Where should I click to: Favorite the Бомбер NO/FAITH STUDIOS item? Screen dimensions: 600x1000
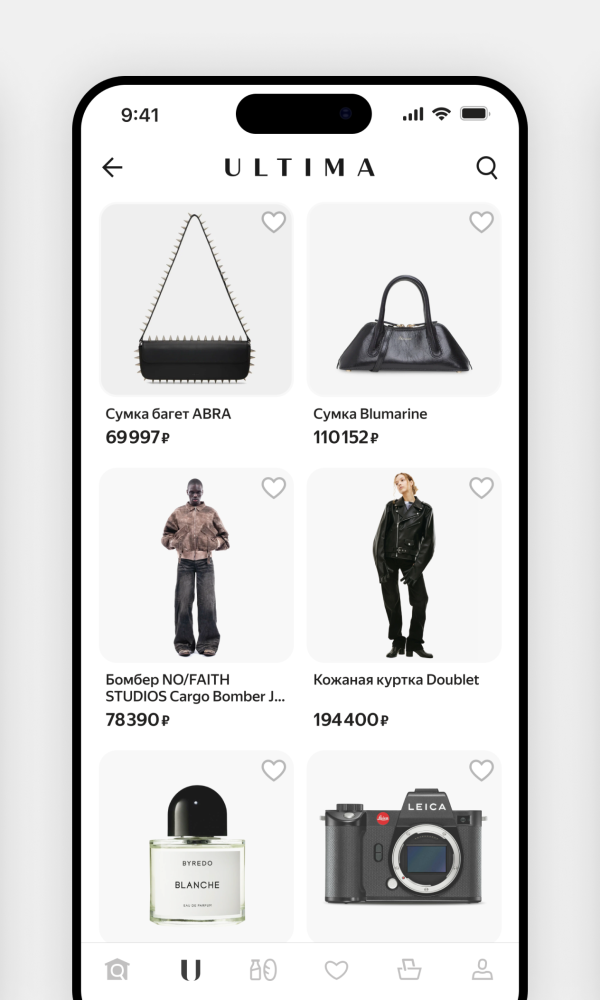[x=273, y=488]
